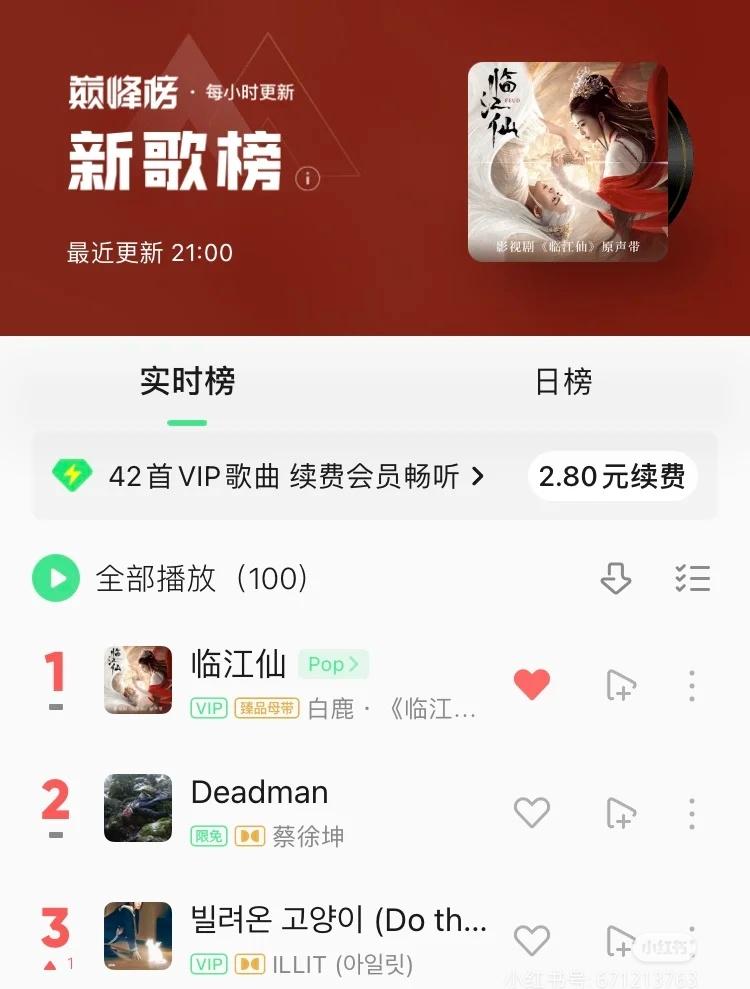Add Deadman to a playlist
The image size is (750, 989).
[x=621, y=813]
